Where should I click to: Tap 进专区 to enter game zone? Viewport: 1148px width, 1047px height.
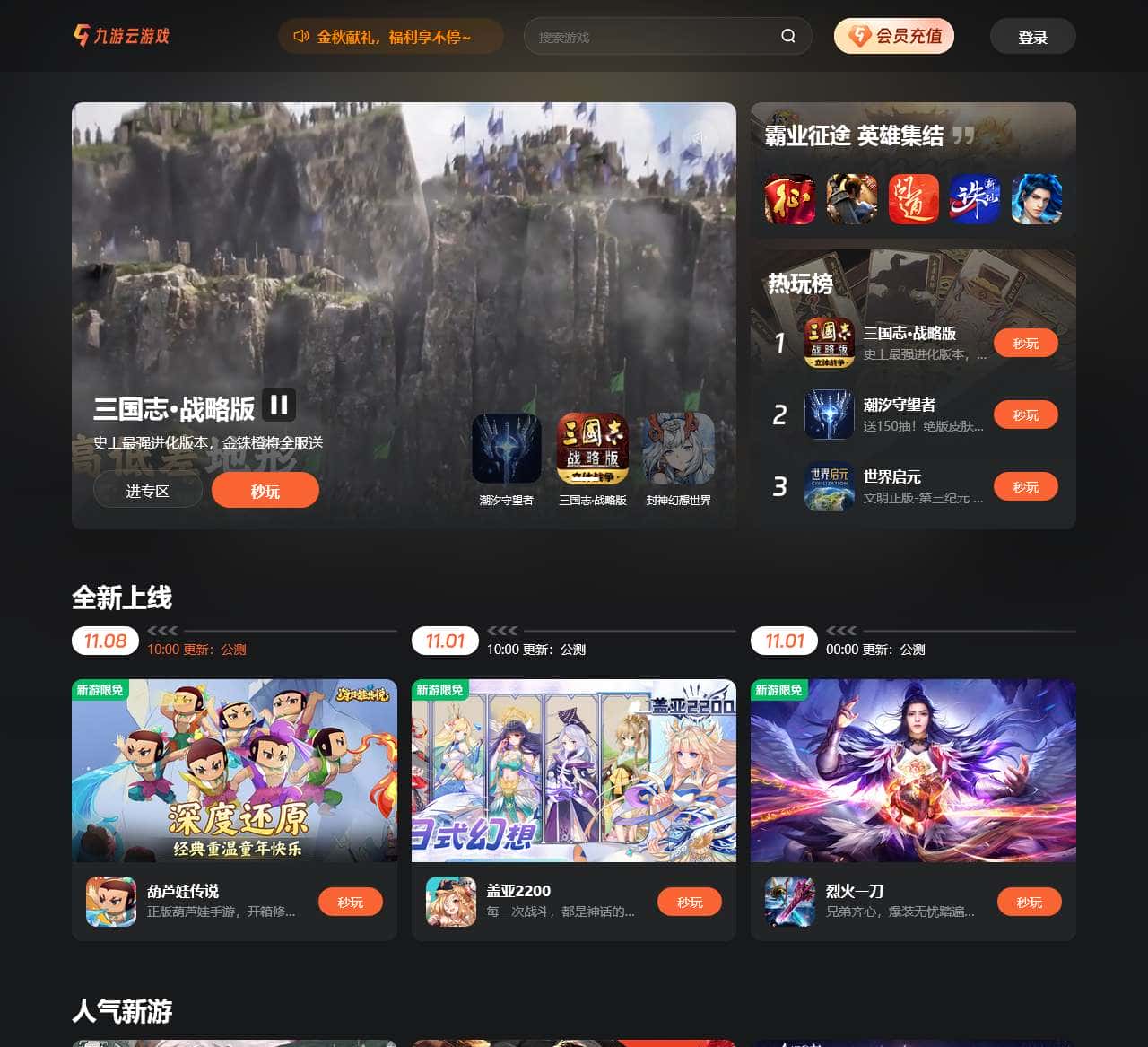(x=147, y=491)
